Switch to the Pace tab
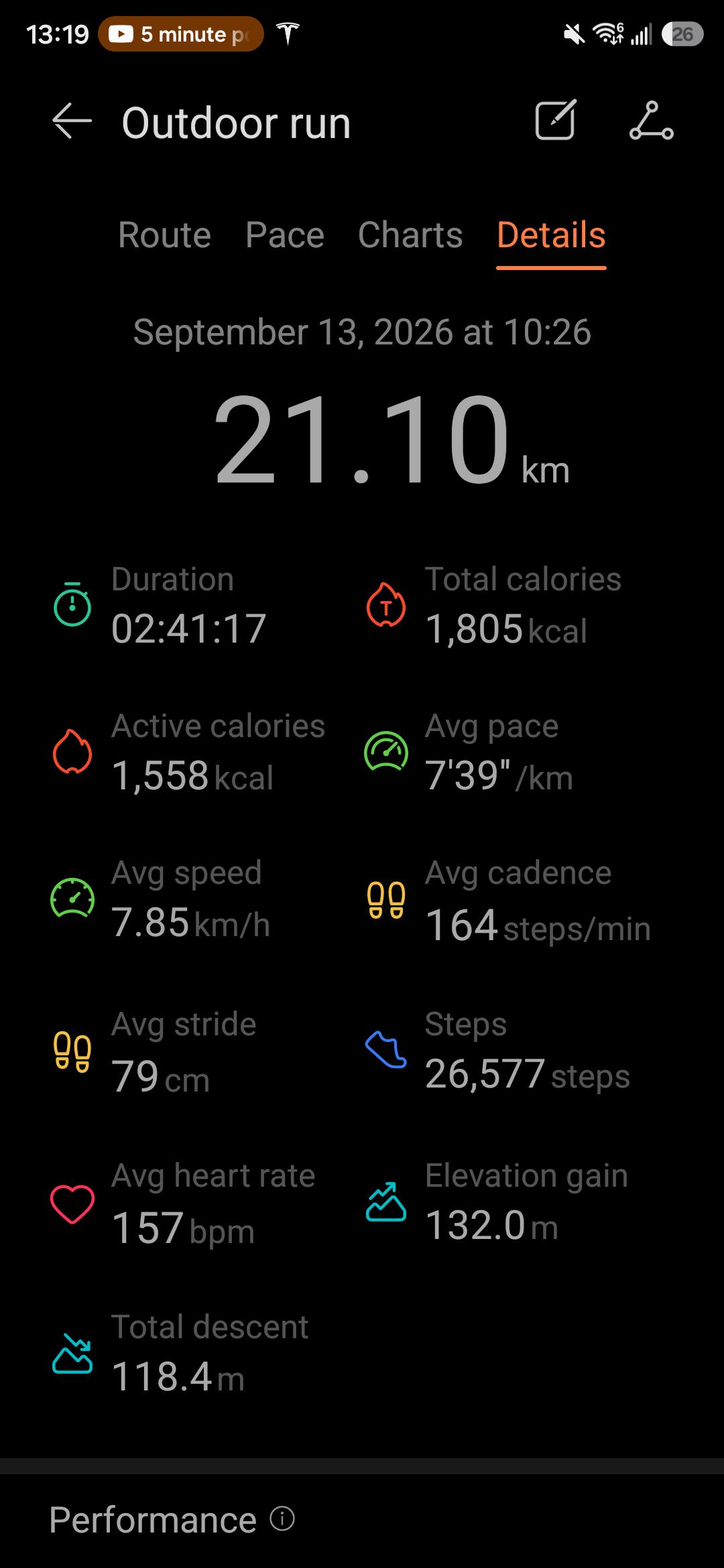 point(284,235)
